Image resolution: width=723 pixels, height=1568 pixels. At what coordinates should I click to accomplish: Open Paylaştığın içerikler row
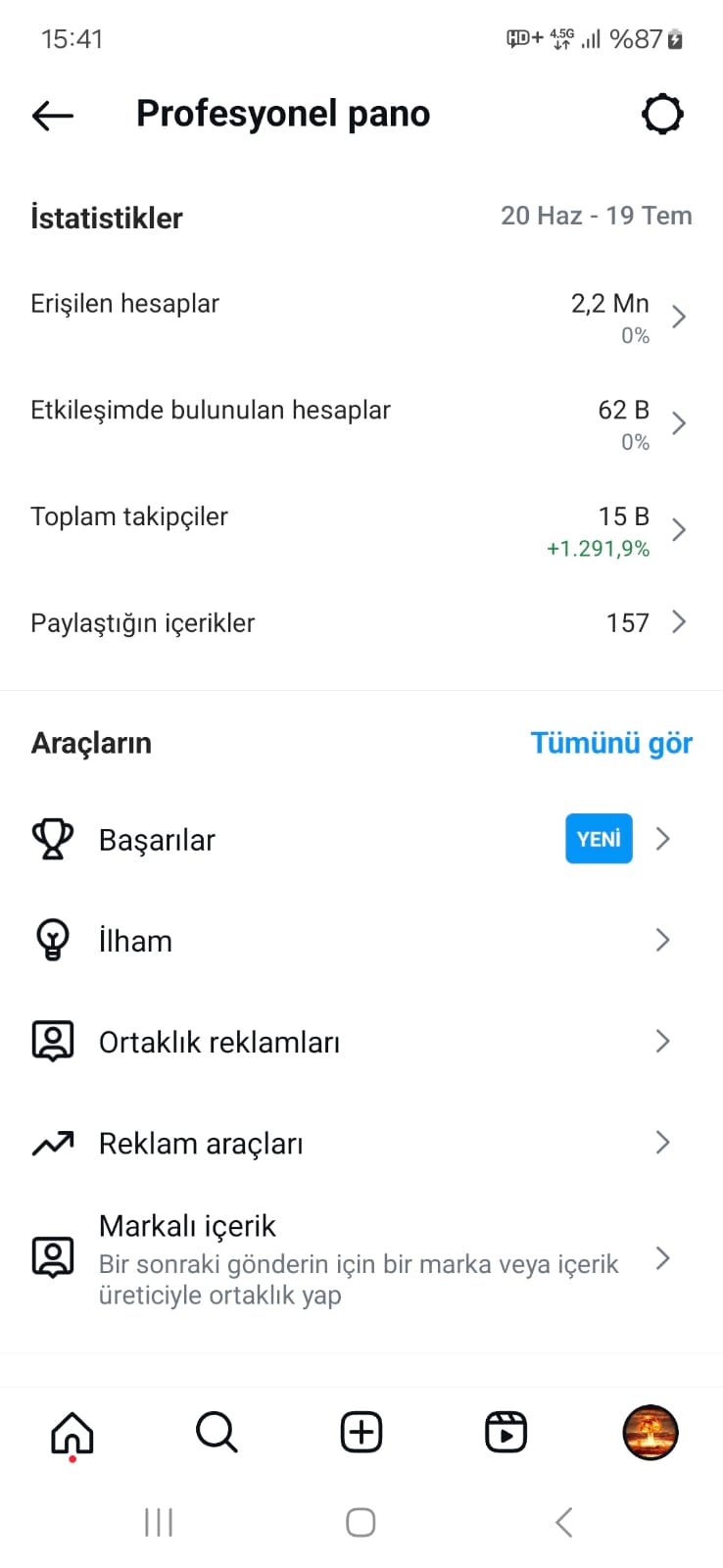361,622
